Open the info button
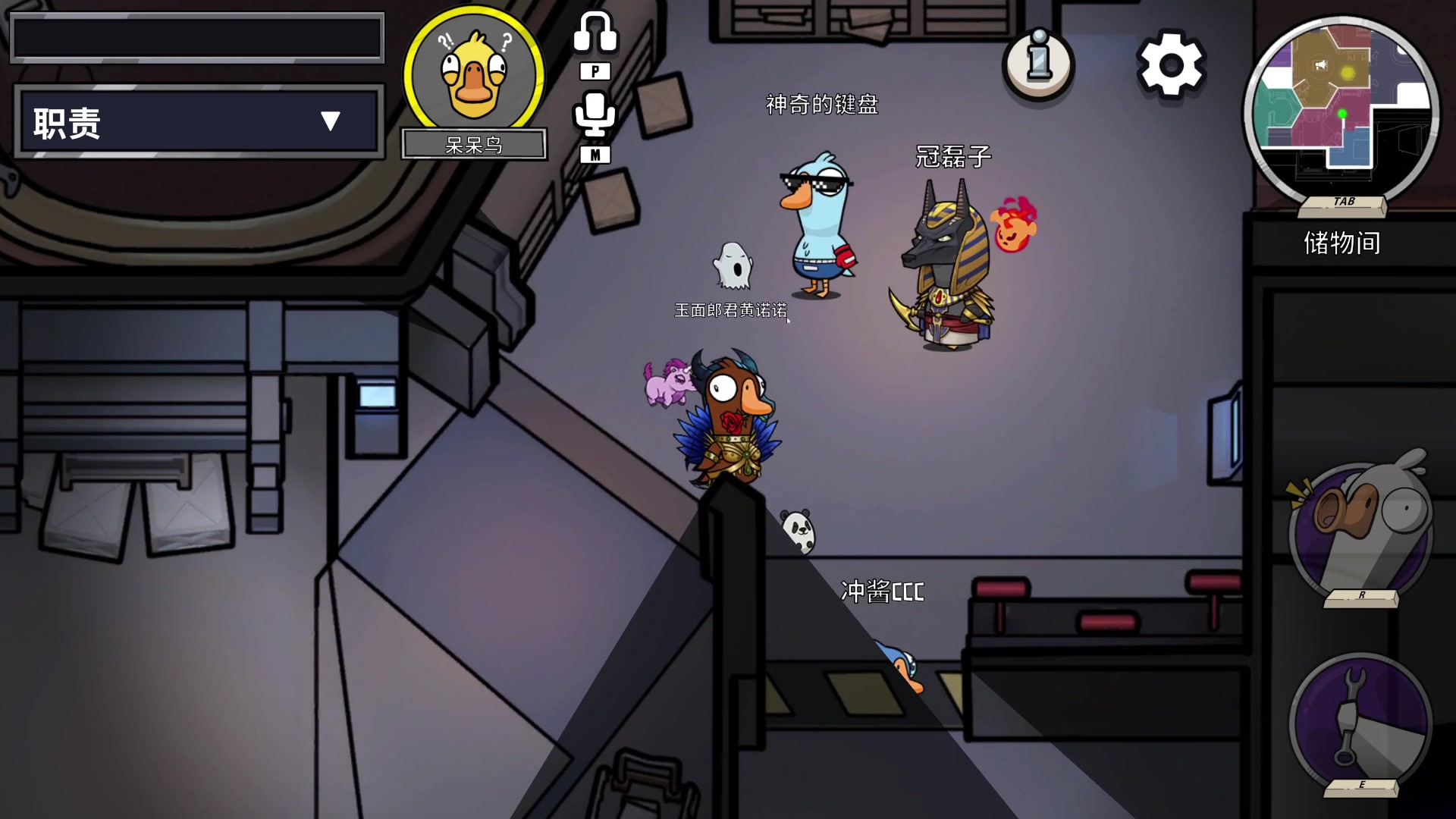The image size is (1456, 819). pos(1038,64)
